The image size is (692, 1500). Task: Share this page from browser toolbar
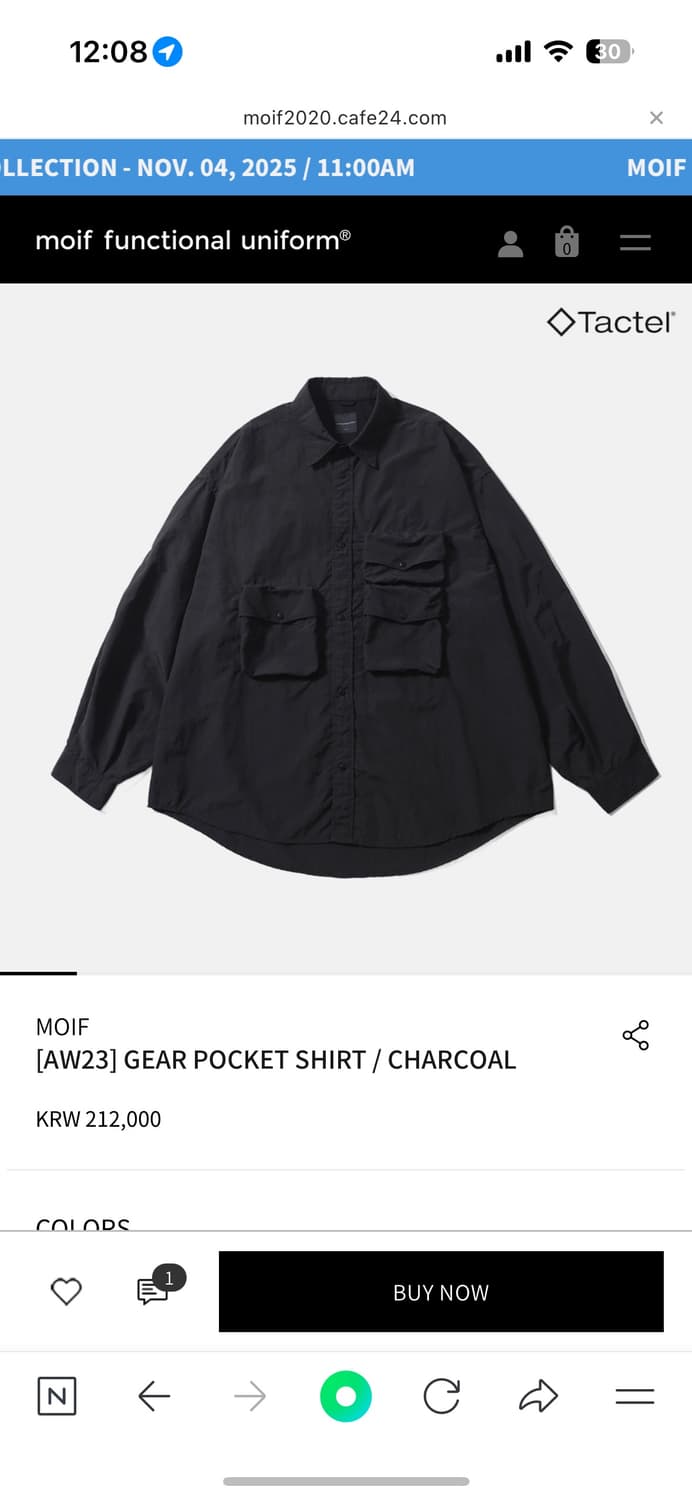[x=538, y=1396]
